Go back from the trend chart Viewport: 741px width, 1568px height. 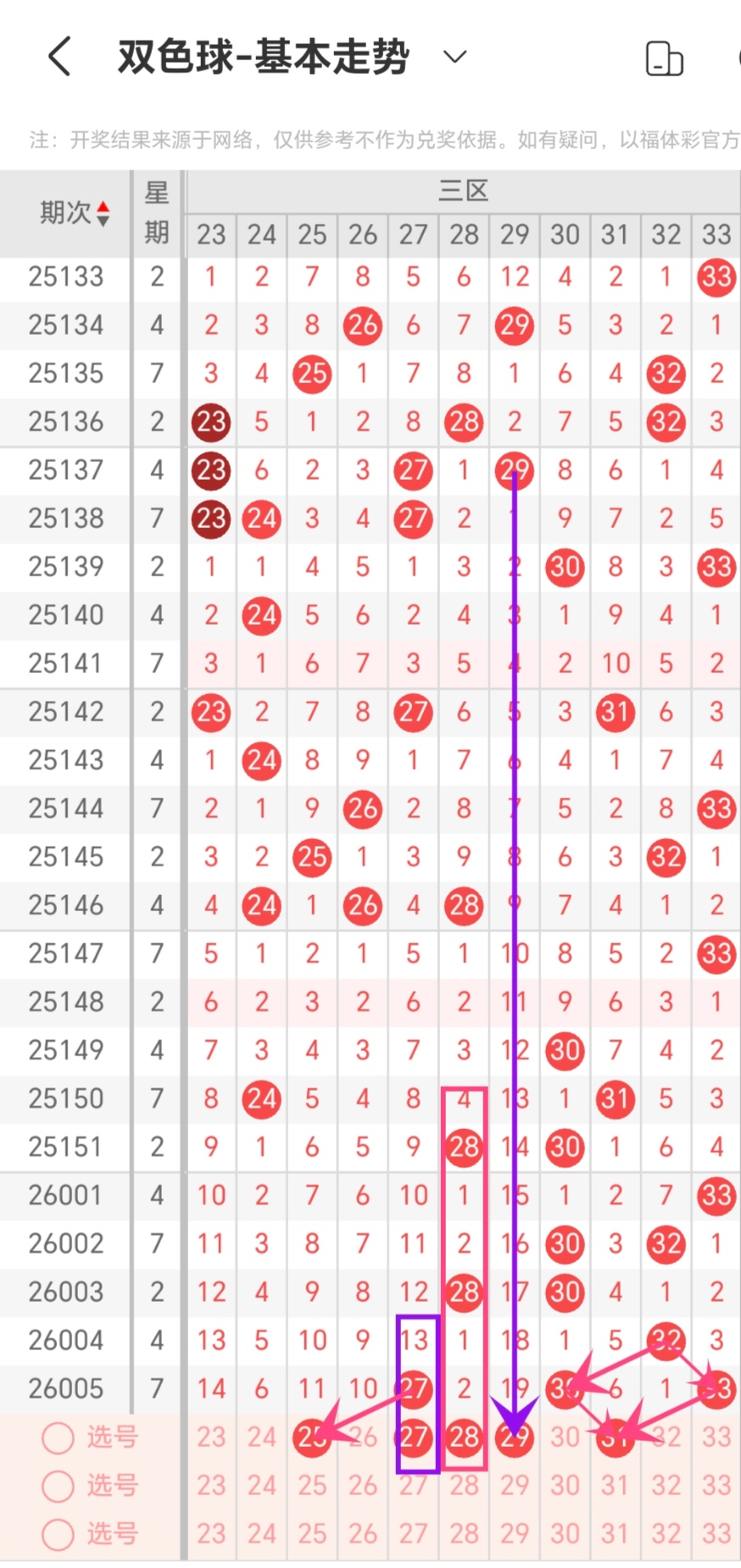[59, 57]
